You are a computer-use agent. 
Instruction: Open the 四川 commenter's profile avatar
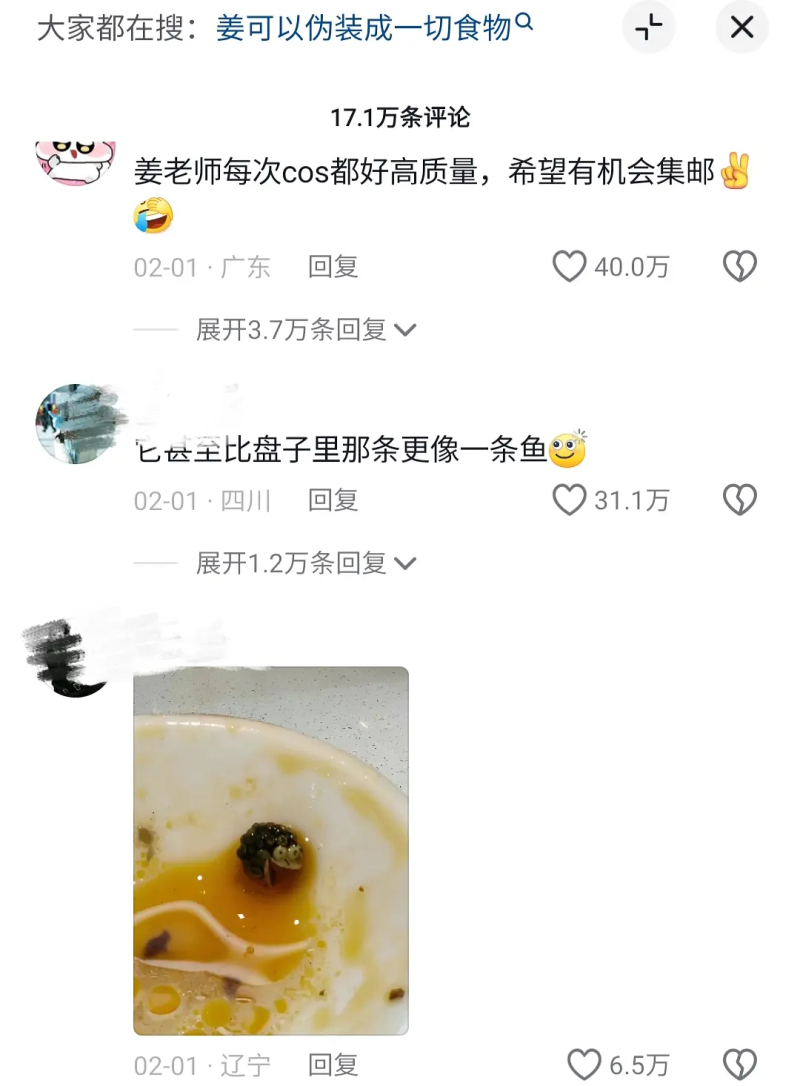click(x=75, y=423)
